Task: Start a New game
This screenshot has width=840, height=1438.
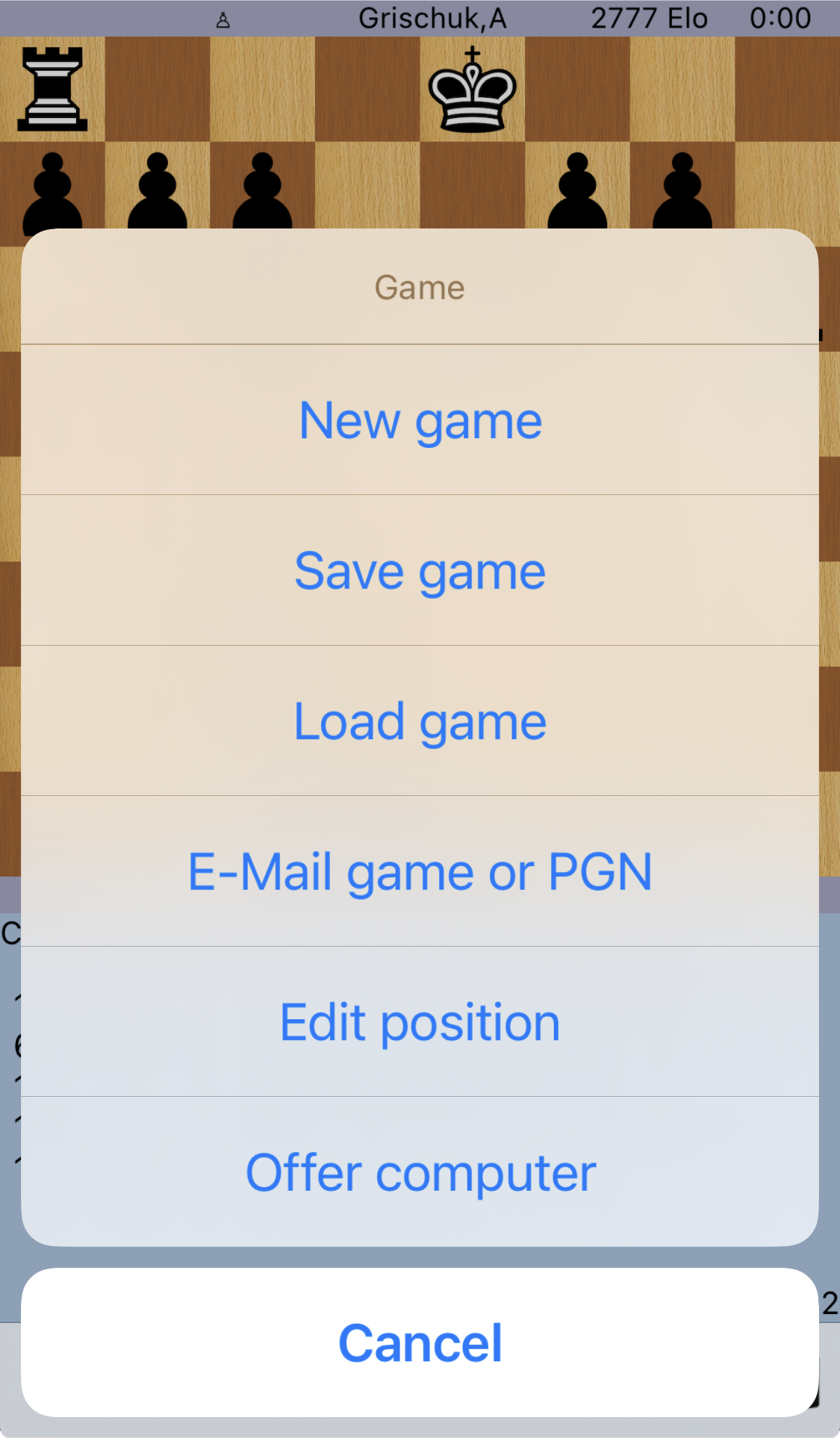Action: pos(420,419)
